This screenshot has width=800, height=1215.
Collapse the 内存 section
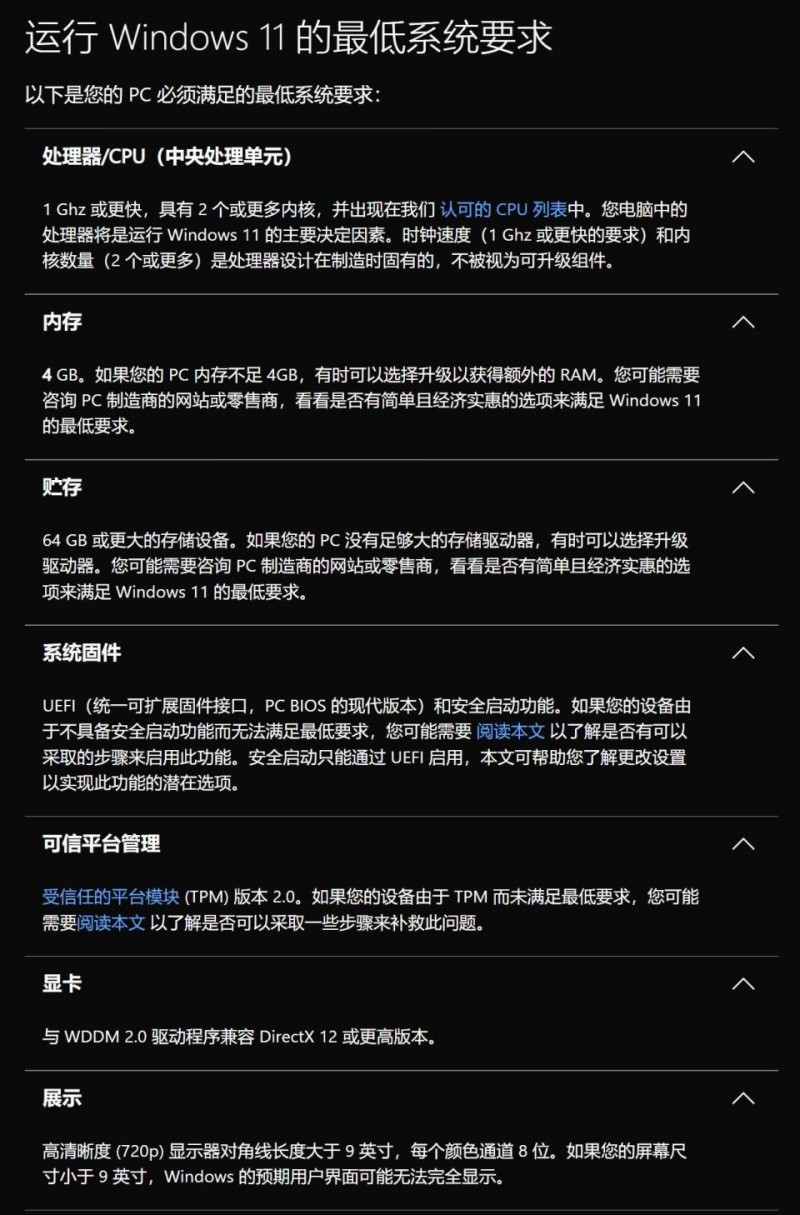pyautogui.click(x=742, y=322)
